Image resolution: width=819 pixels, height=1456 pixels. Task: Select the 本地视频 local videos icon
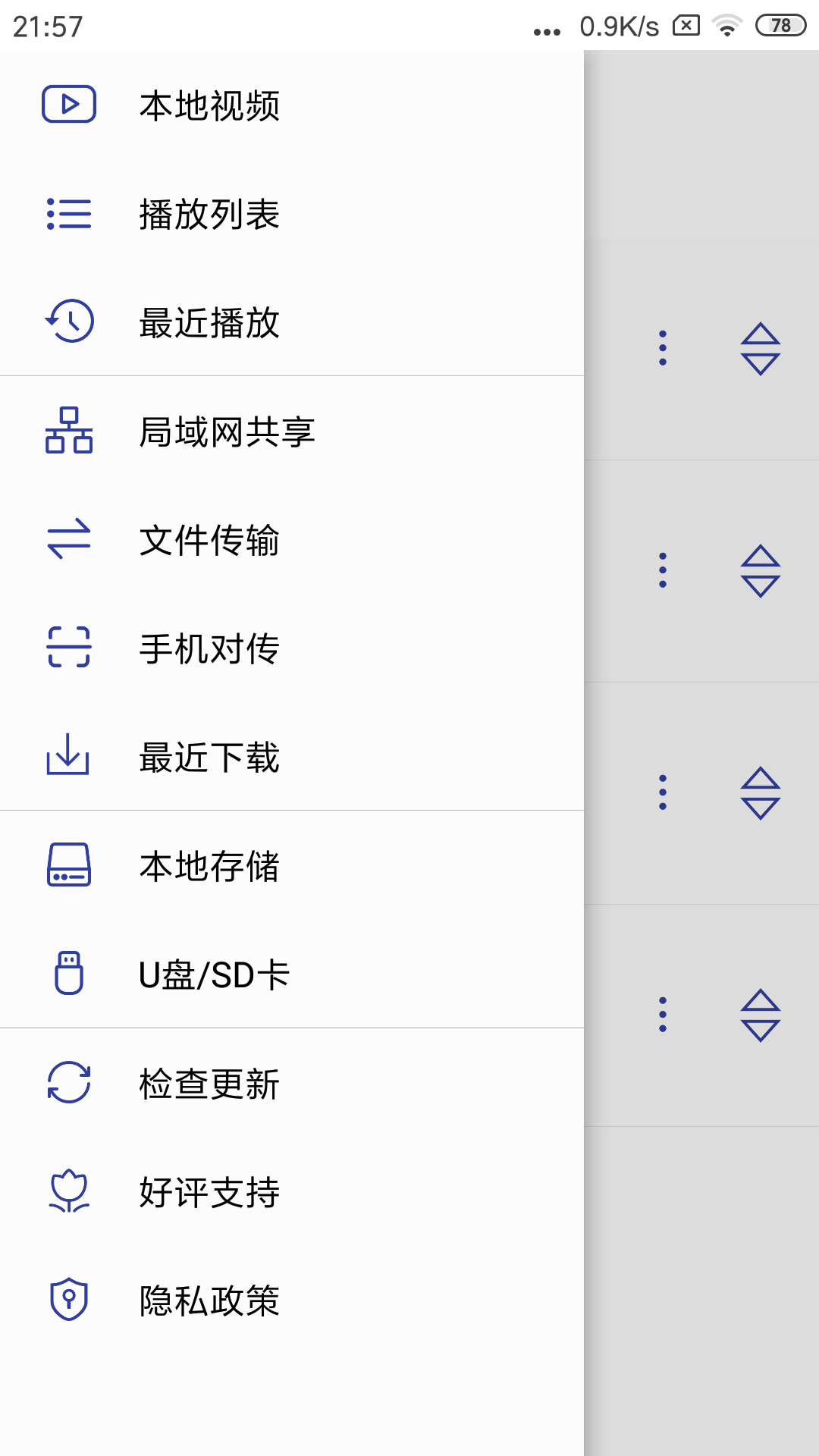coord(69,106)
